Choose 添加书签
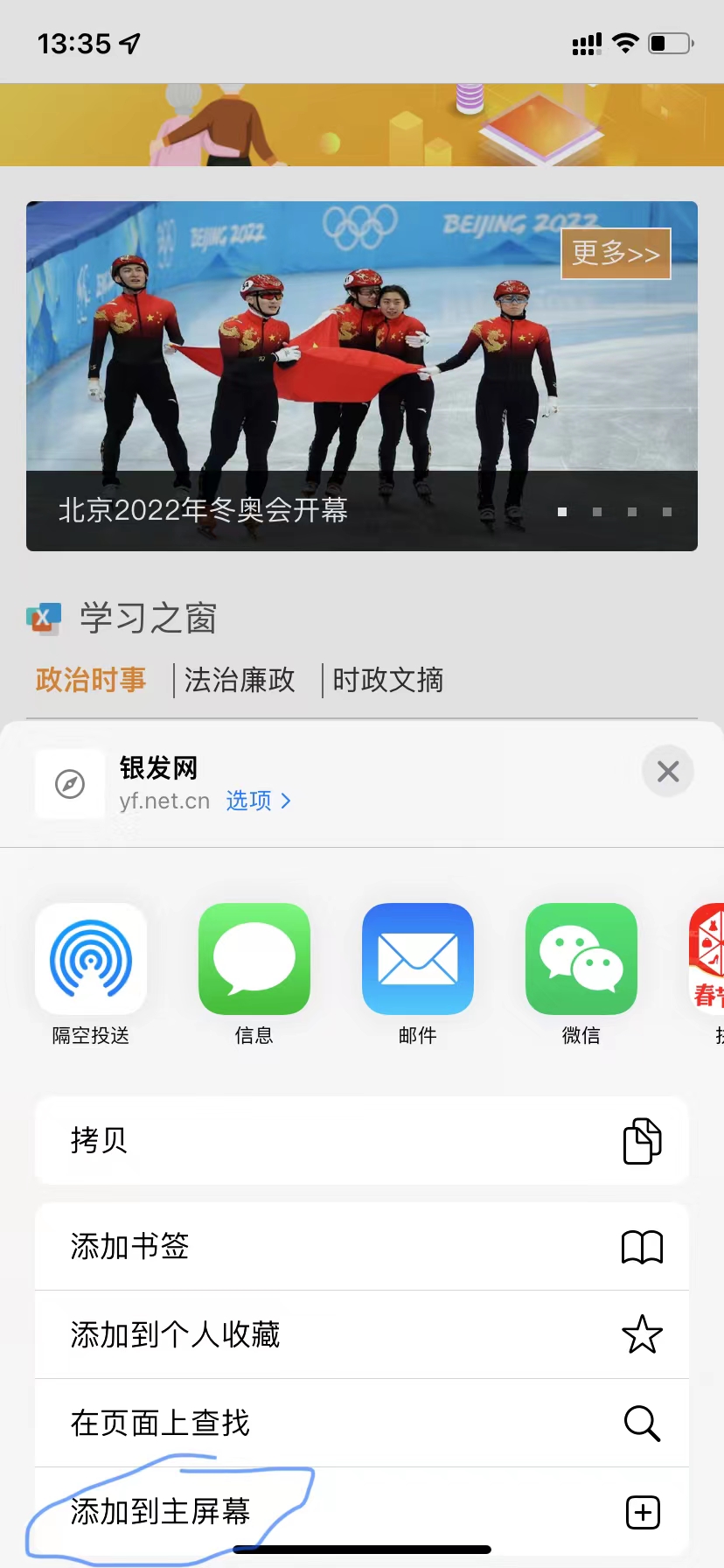This screenshot has height=1568, width=724. (362, 1246)
